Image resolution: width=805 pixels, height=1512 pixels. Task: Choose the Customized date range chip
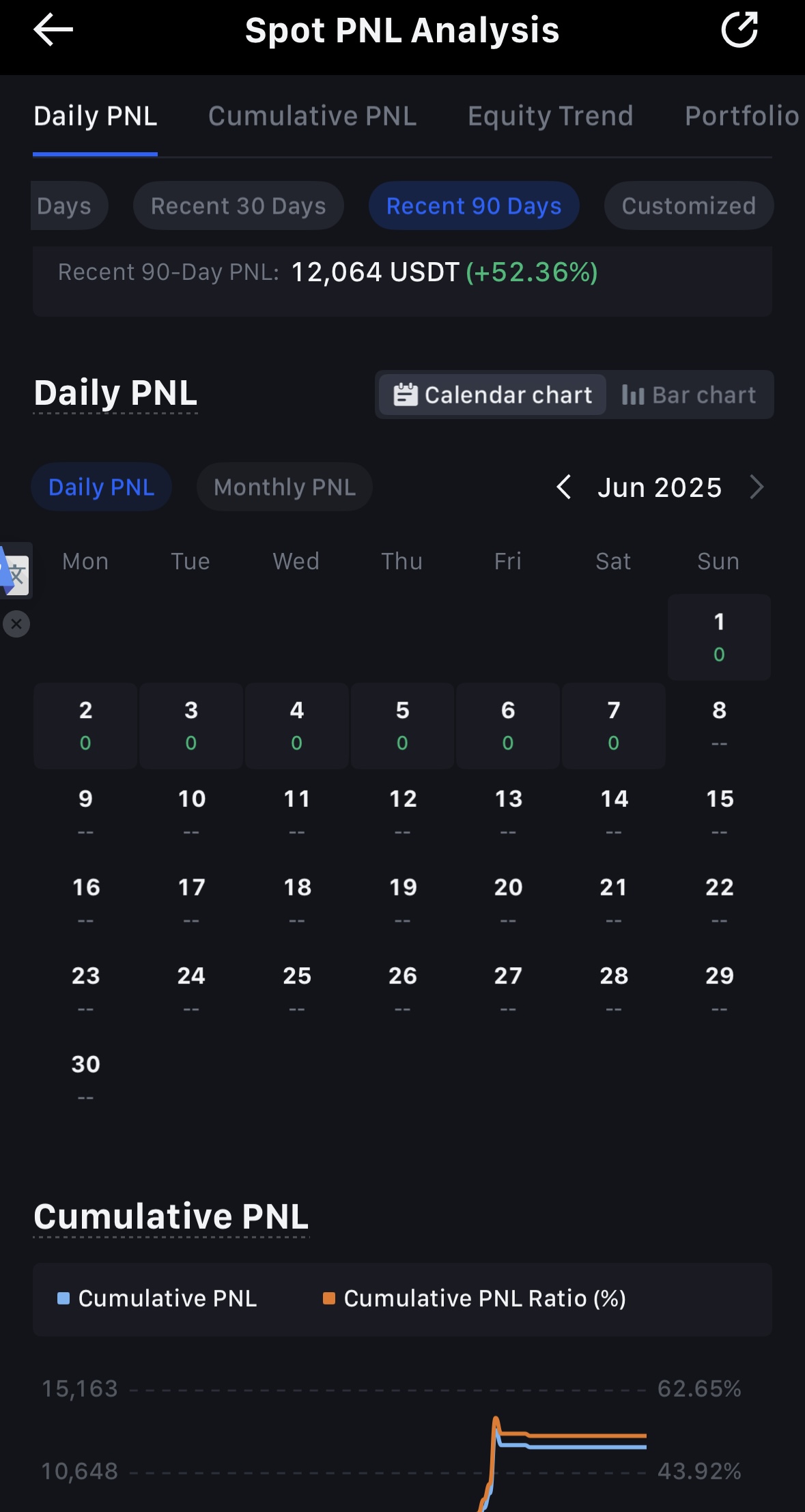coord(689,205)
